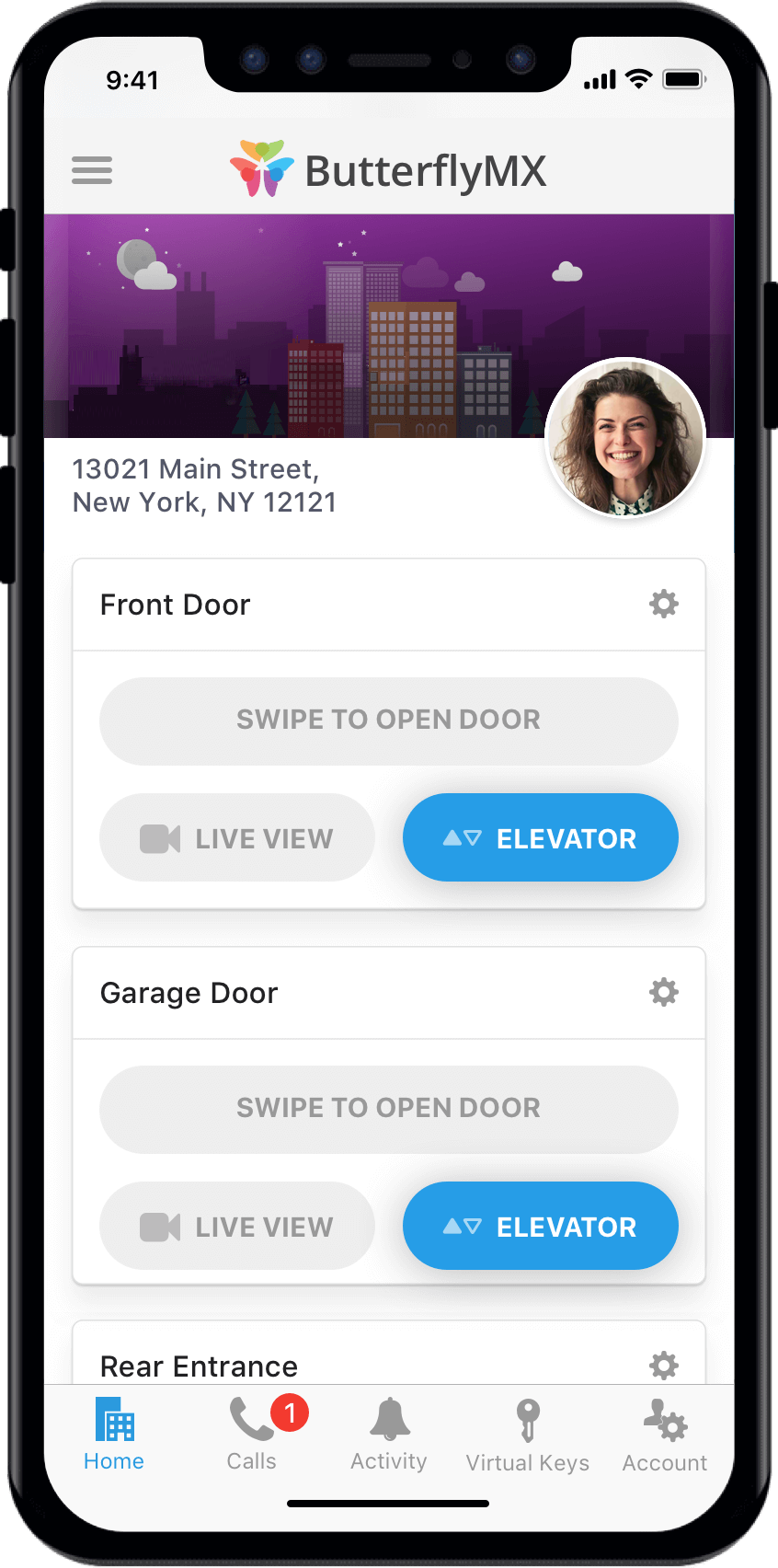This screenshot has width=778, height=1568.
Task: Switch to the Activity tab
Action: tap(389, 1434)
